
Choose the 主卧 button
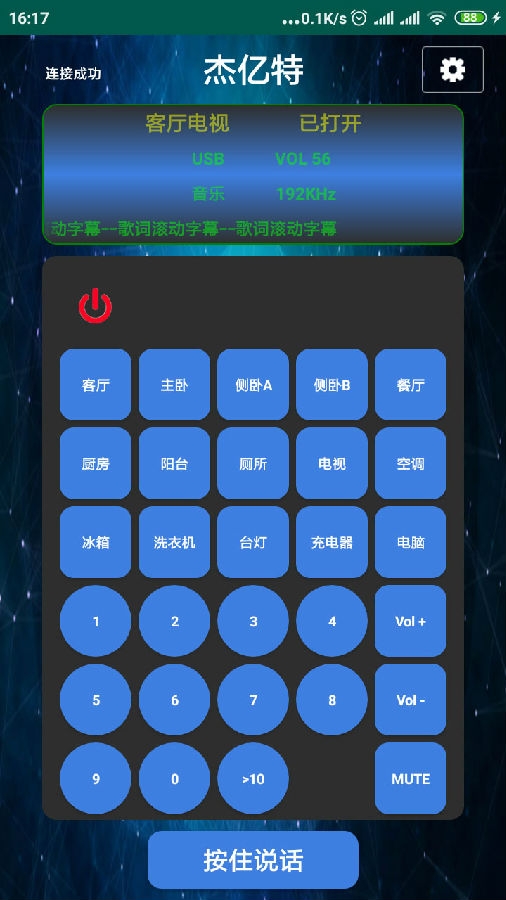click(x=174, y=385)
